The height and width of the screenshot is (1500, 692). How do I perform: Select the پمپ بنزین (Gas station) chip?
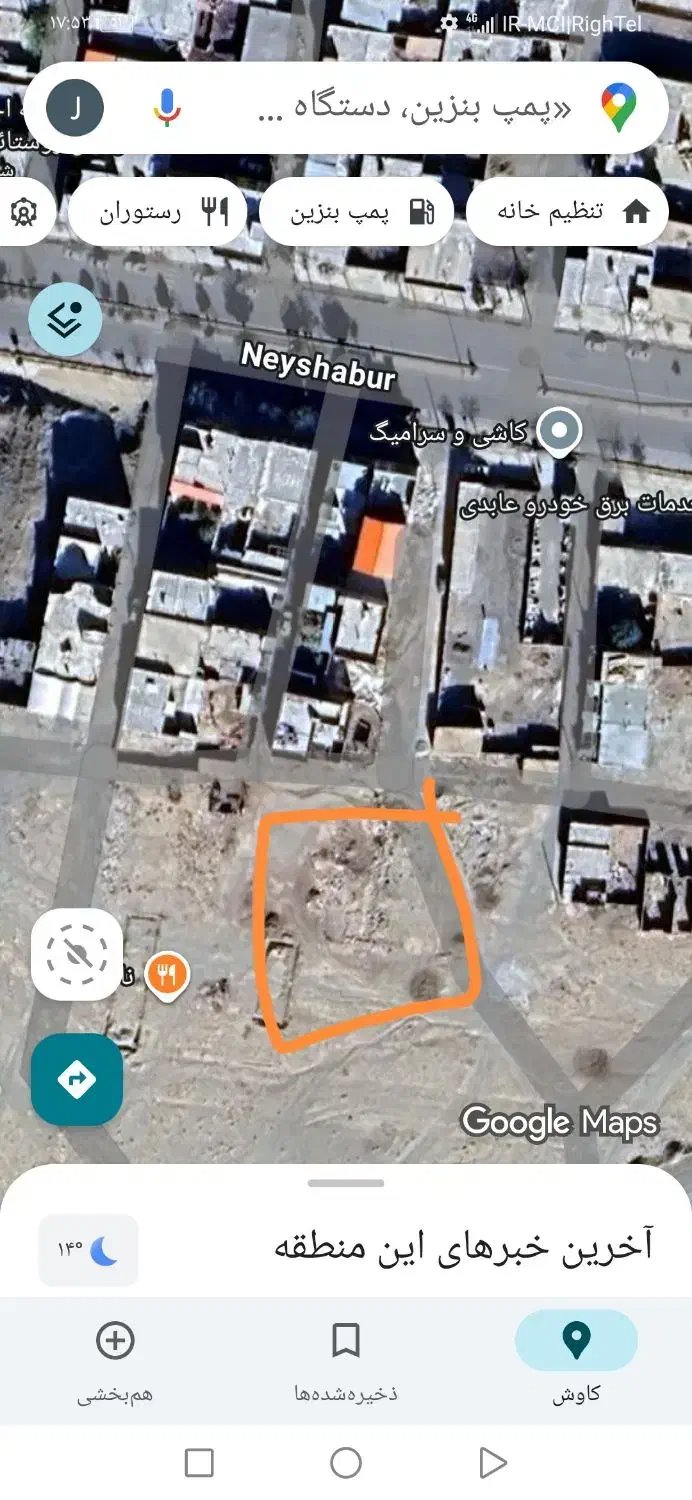pos(357,212)
